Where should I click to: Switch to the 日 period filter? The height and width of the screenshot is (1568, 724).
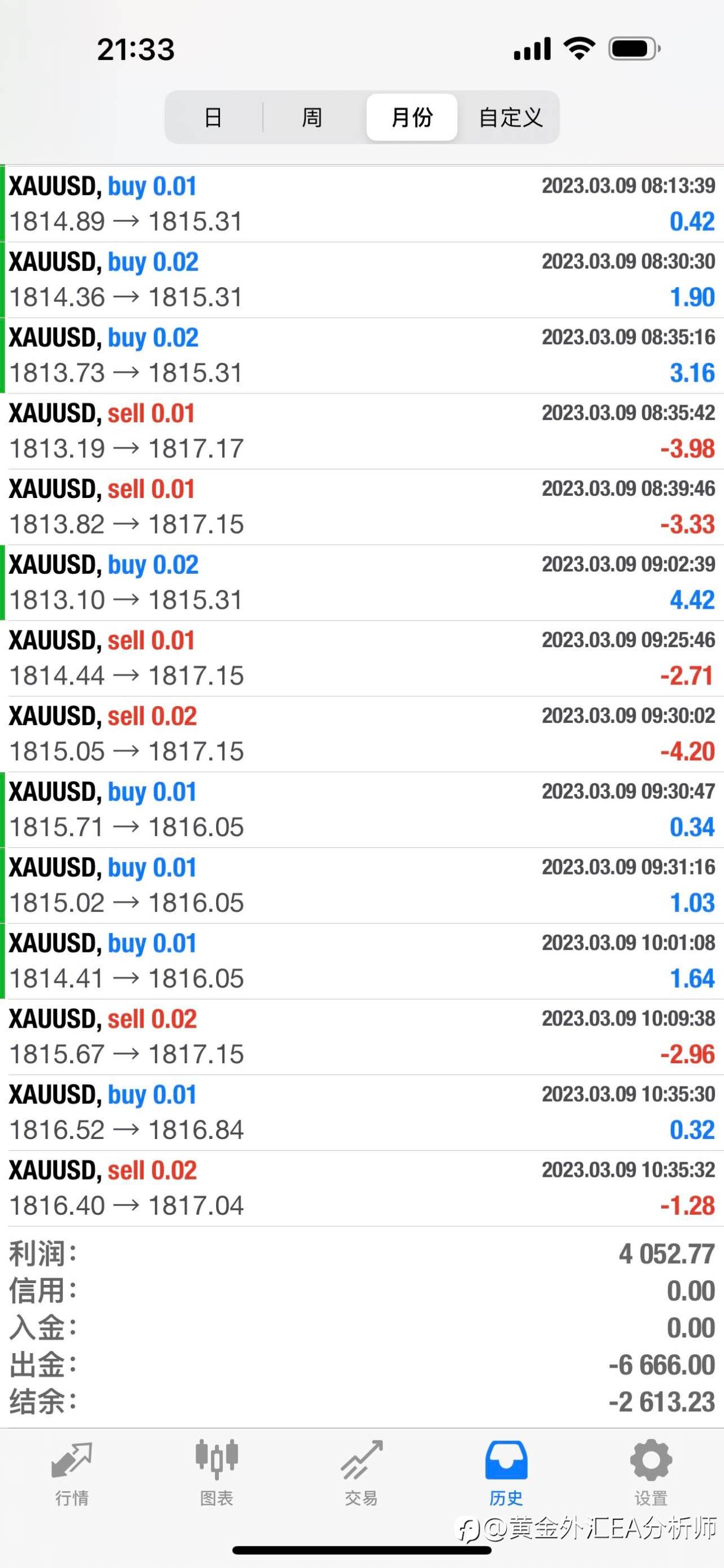tap(214, 118)
